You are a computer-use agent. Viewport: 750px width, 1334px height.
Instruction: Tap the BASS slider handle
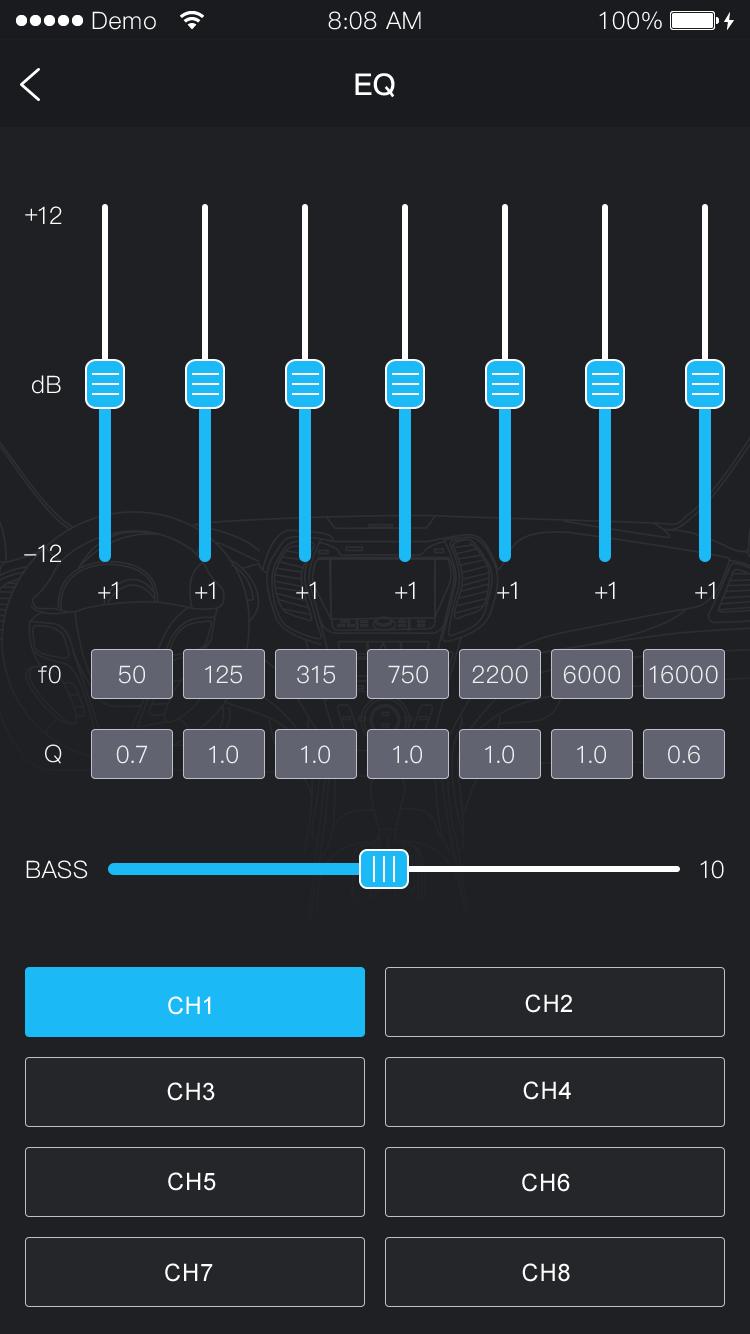[384, 869]
